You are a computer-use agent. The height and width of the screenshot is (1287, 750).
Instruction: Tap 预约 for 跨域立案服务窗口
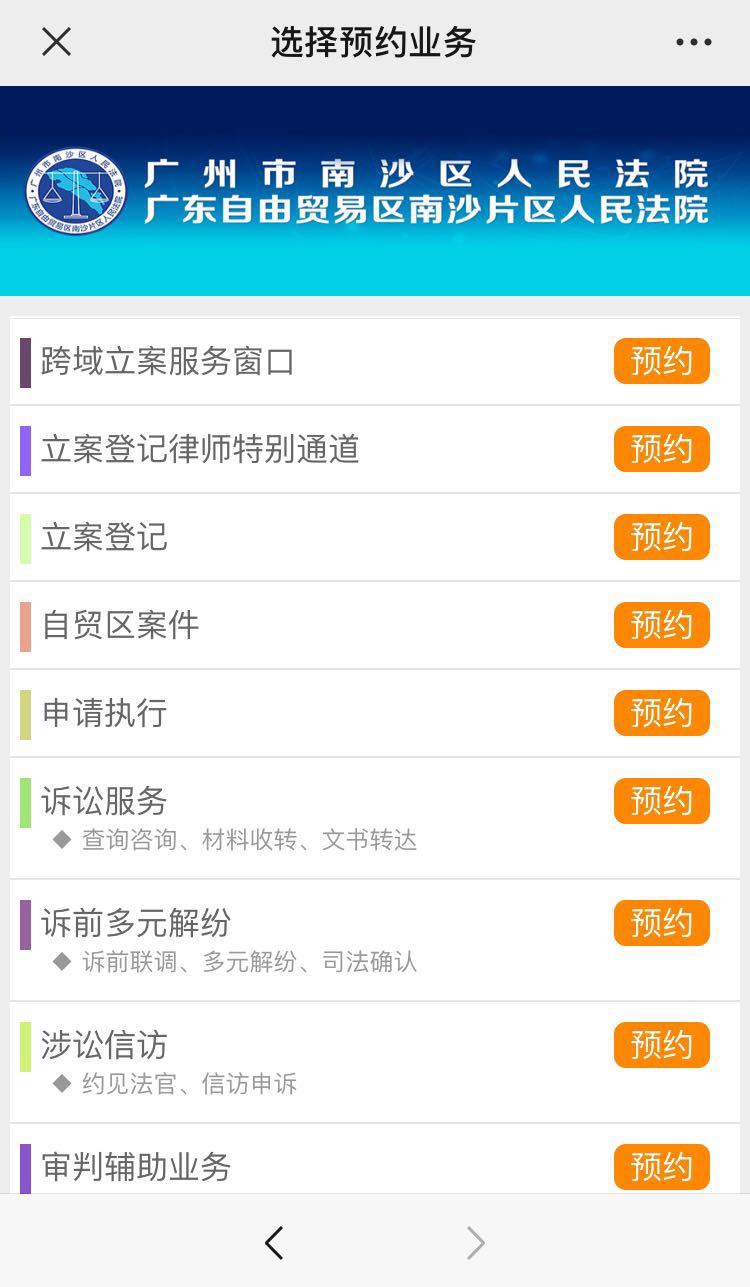(x=661, y=361)
